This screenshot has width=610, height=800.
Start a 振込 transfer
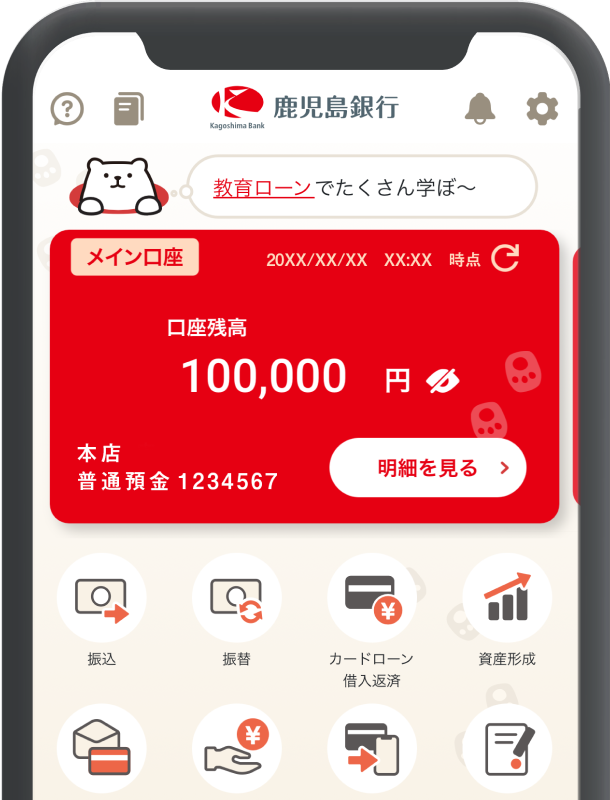click(x=102, y=610)
